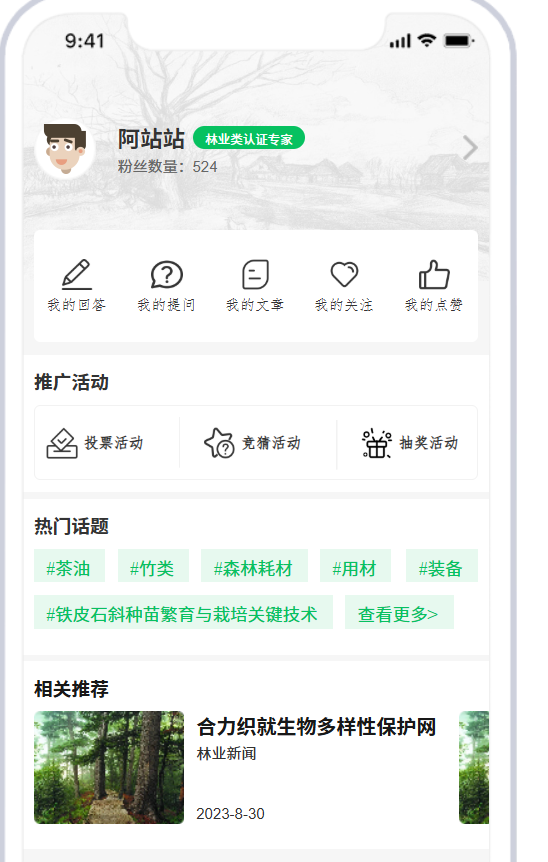Open 我的关注 (my follows)
This screenshot has height=862, width=548.
click(344, 285)
